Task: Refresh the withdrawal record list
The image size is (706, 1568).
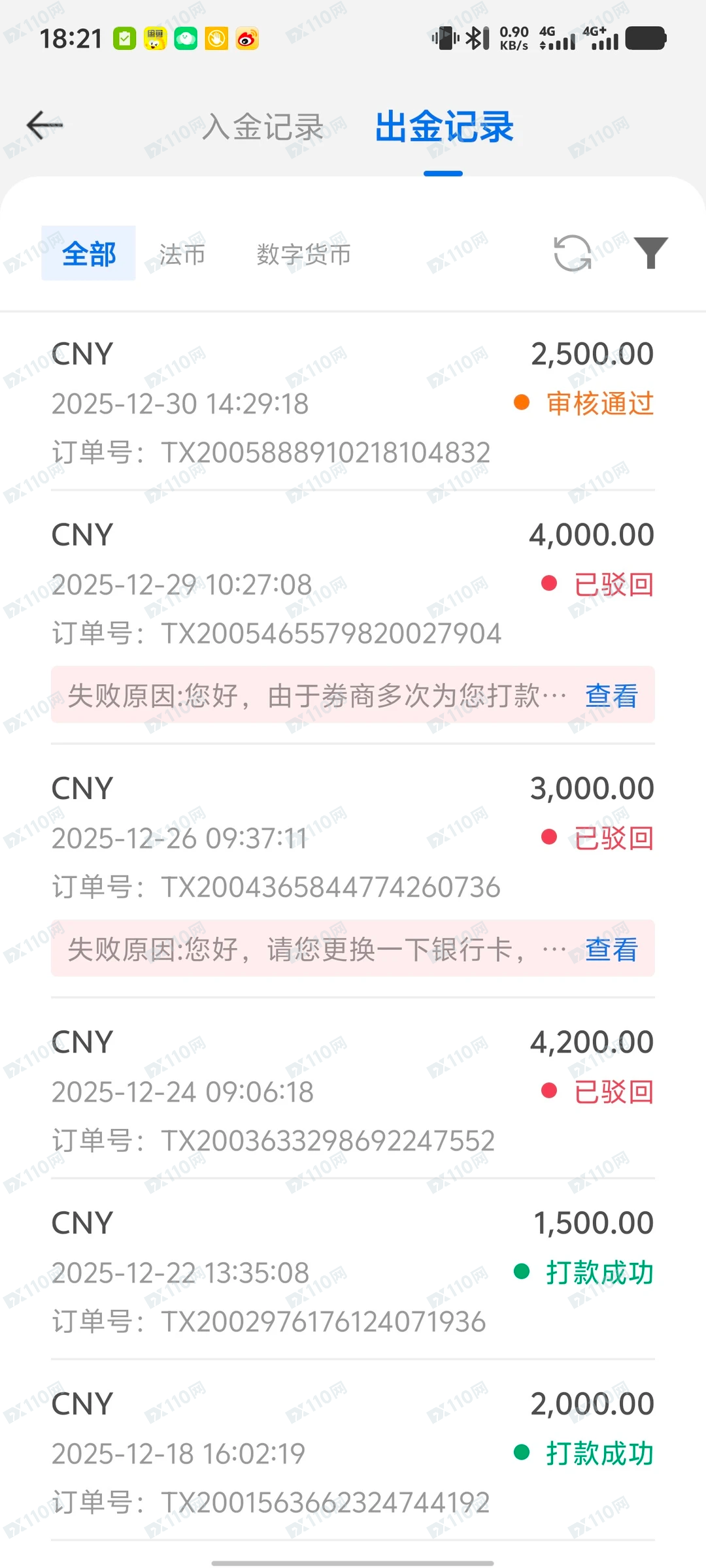Action: (x=572, y=253)
